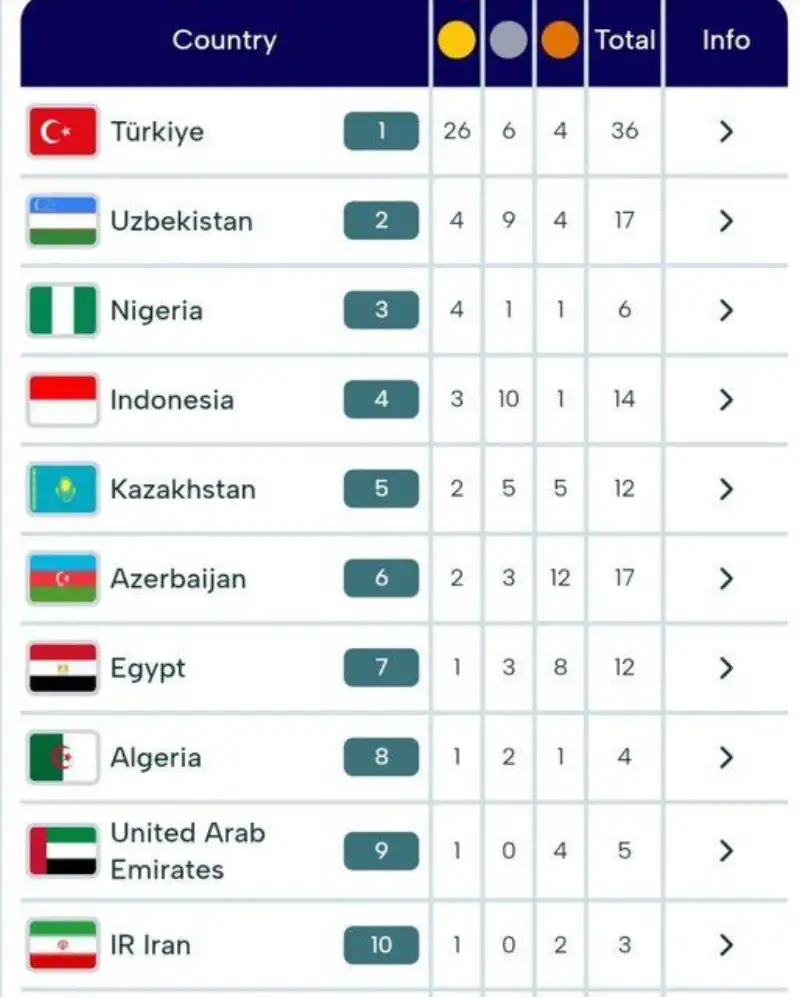800x997 pixels.
Task: Click the IR Iran flag icon
Action: coord(61,944)
